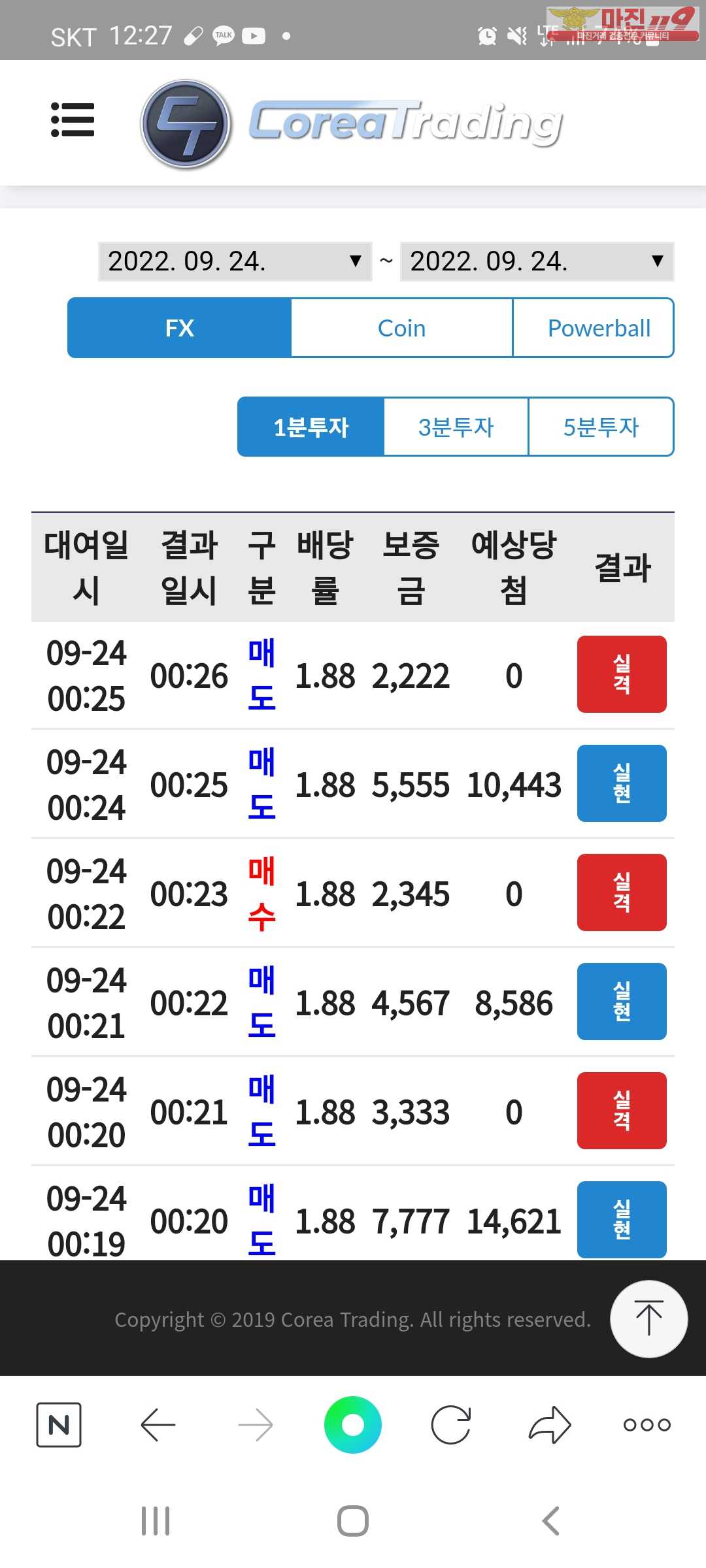Open the end date dropdown

(x=537, y=261)
